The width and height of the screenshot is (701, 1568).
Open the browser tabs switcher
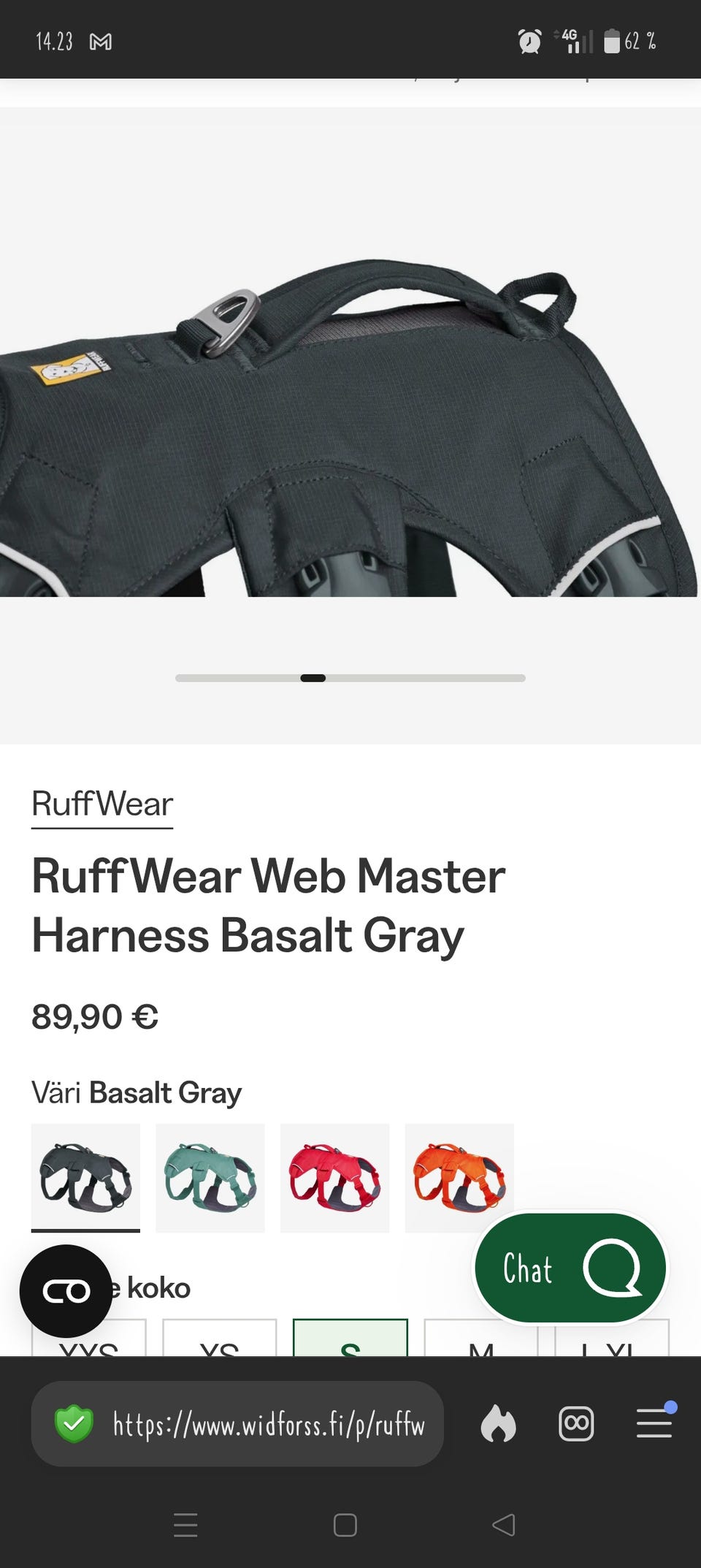[576, 1423]
